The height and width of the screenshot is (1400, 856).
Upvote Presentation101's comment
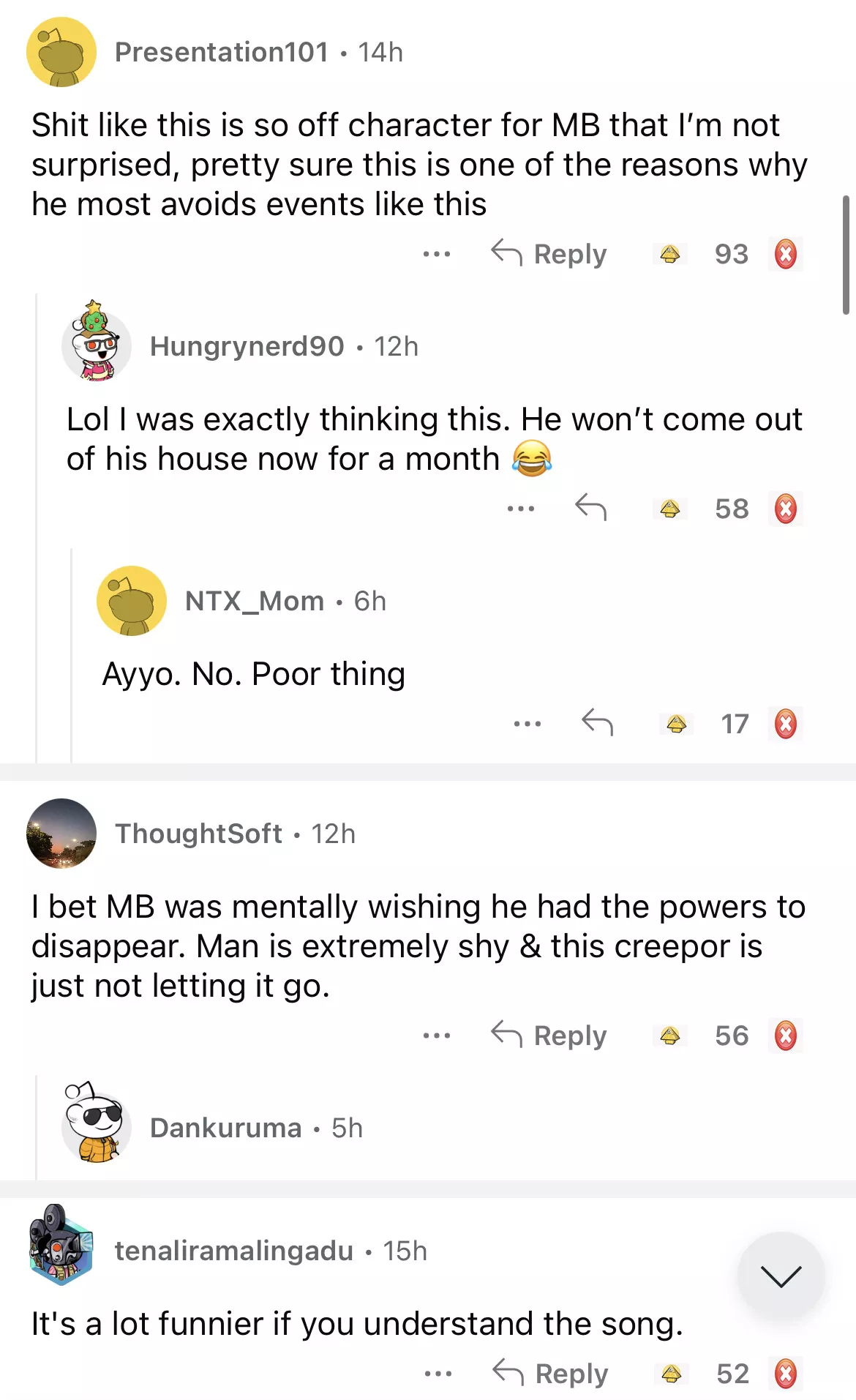coord(669,254)
